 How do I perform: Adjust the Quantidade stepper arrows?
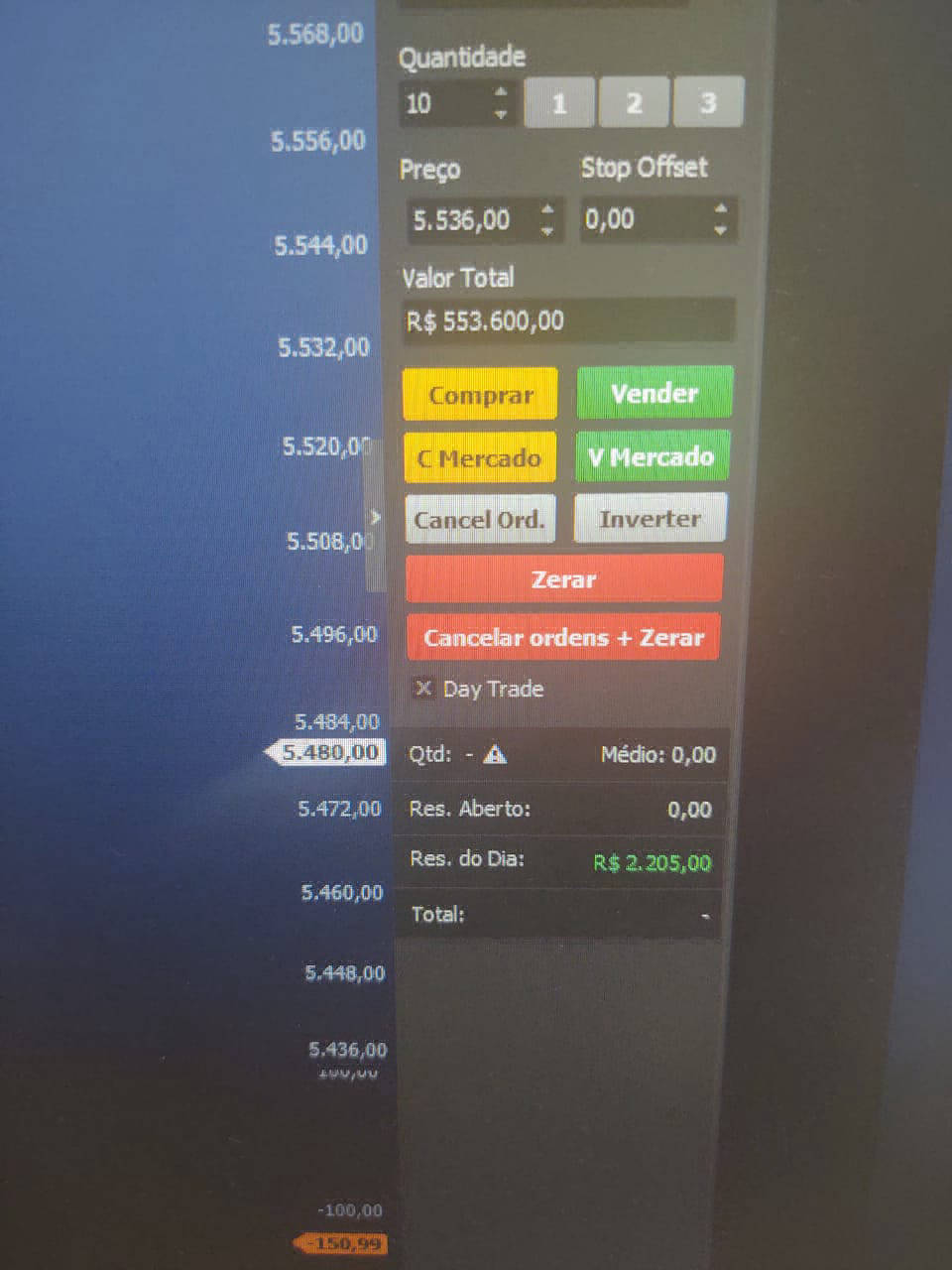point(500,103)
